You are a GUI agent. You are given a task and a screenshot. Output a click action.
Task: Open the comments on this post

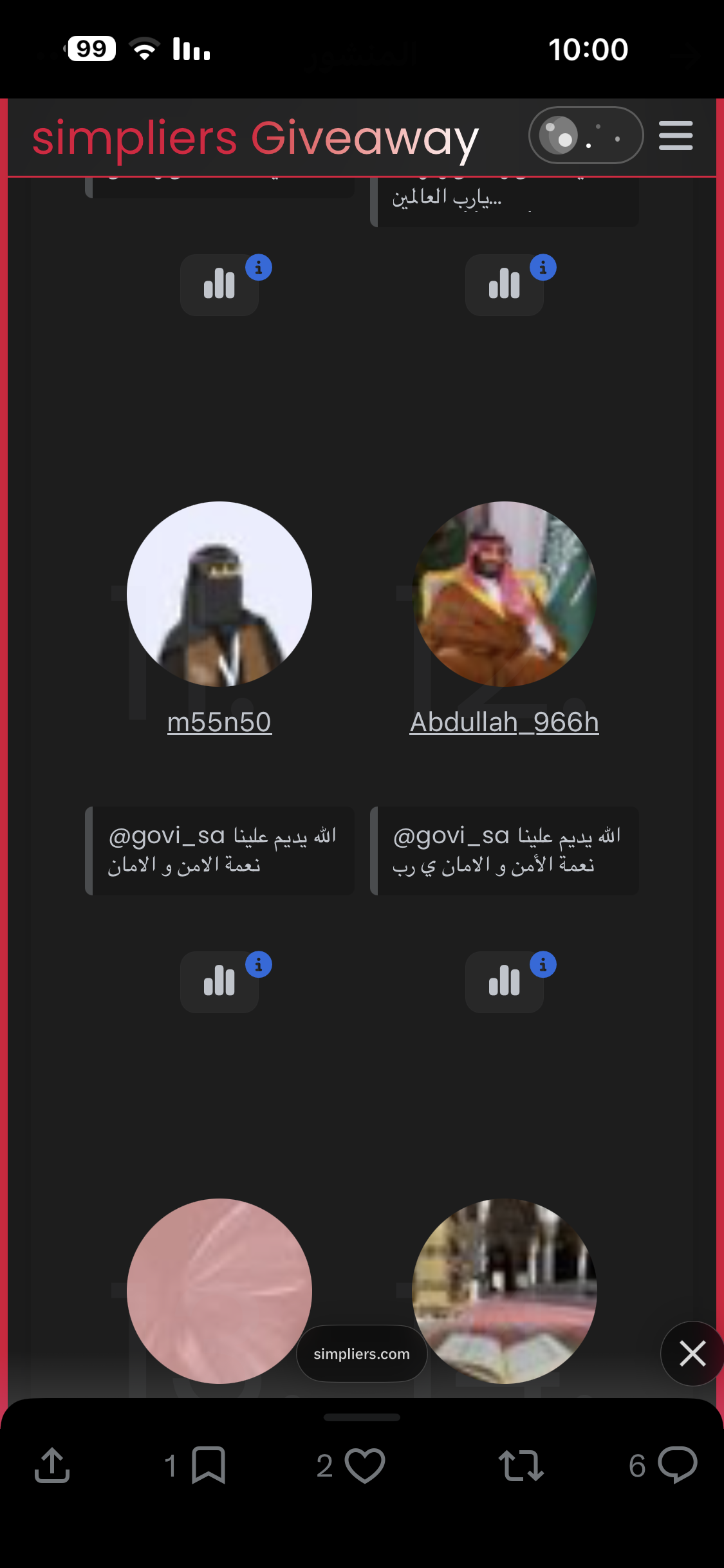(x=677, y=1466)
